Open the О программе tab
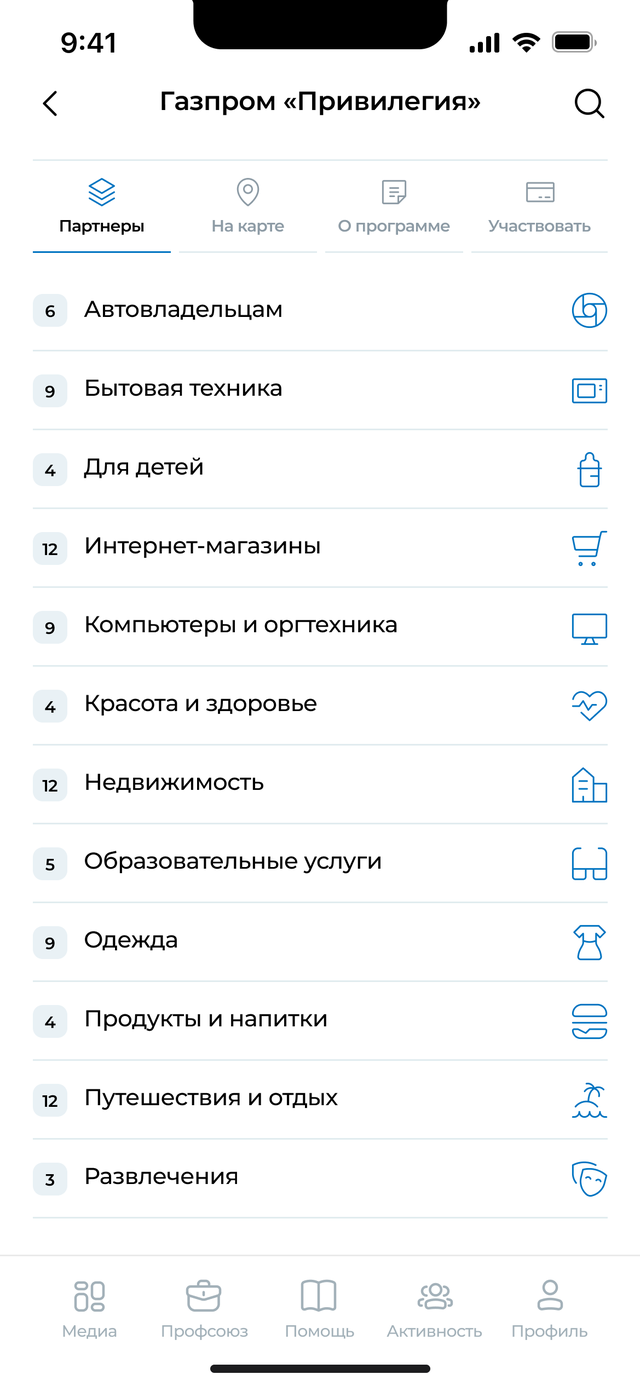This screenshot has height=1386, width=640. click(x=393, y=207)
